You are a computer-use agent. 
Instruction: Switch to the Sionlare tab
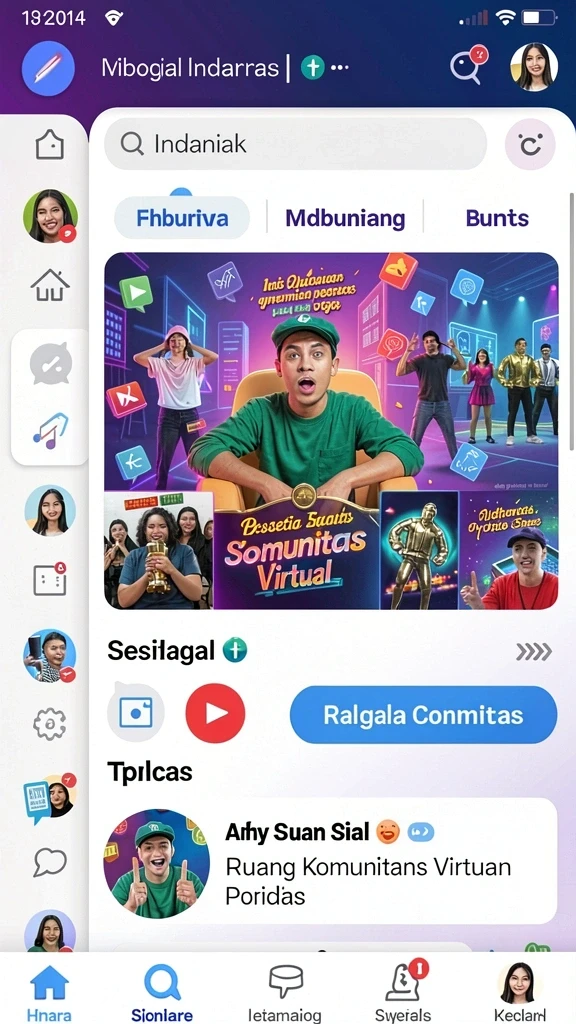click(162, 990)
